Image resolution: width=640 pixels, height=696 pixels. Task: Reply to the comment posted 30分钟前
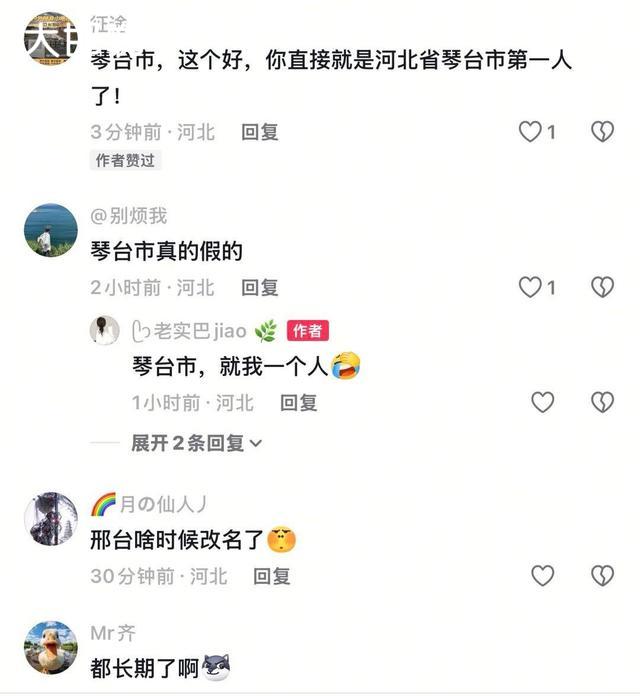pos(272,575)
